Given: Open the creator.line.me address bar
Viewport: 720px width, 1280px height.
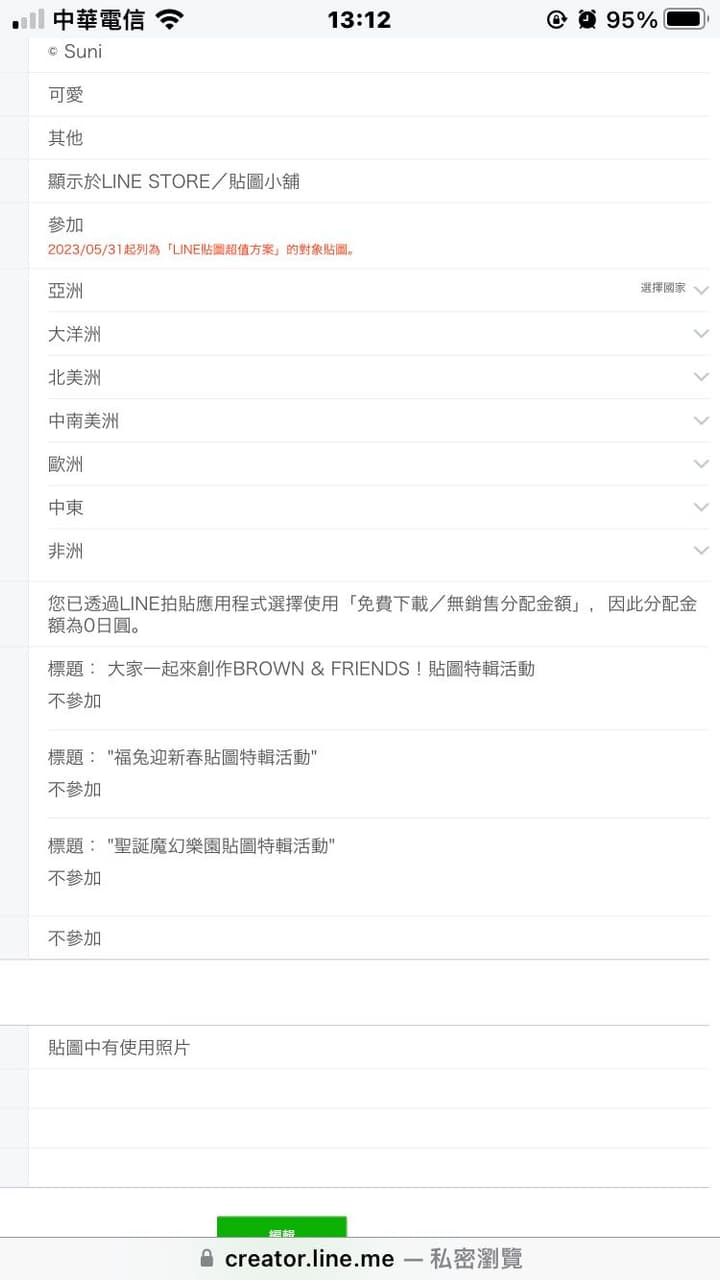Looking at the screenshot, I should point(360,1259).
